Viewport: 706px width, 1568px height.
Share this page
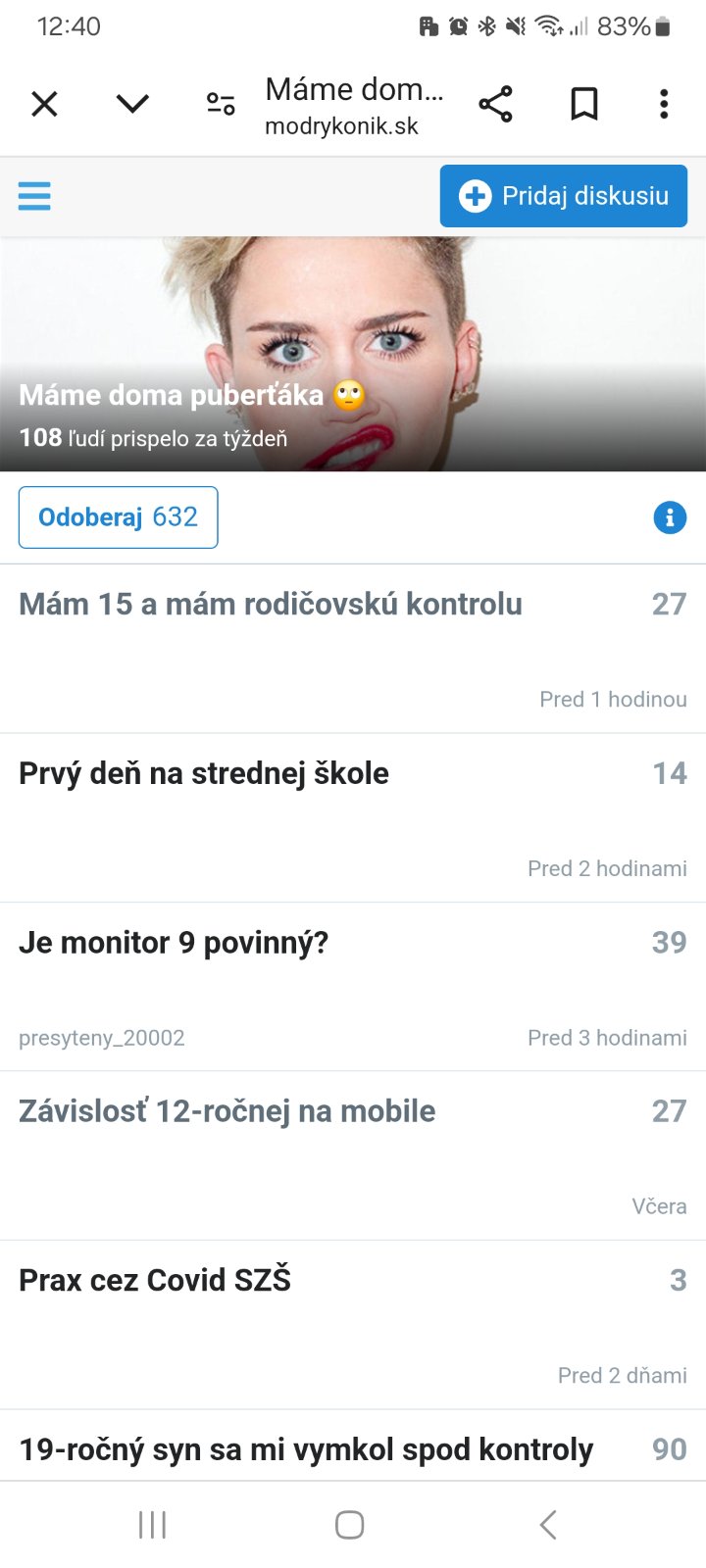(x=495, y=104)
